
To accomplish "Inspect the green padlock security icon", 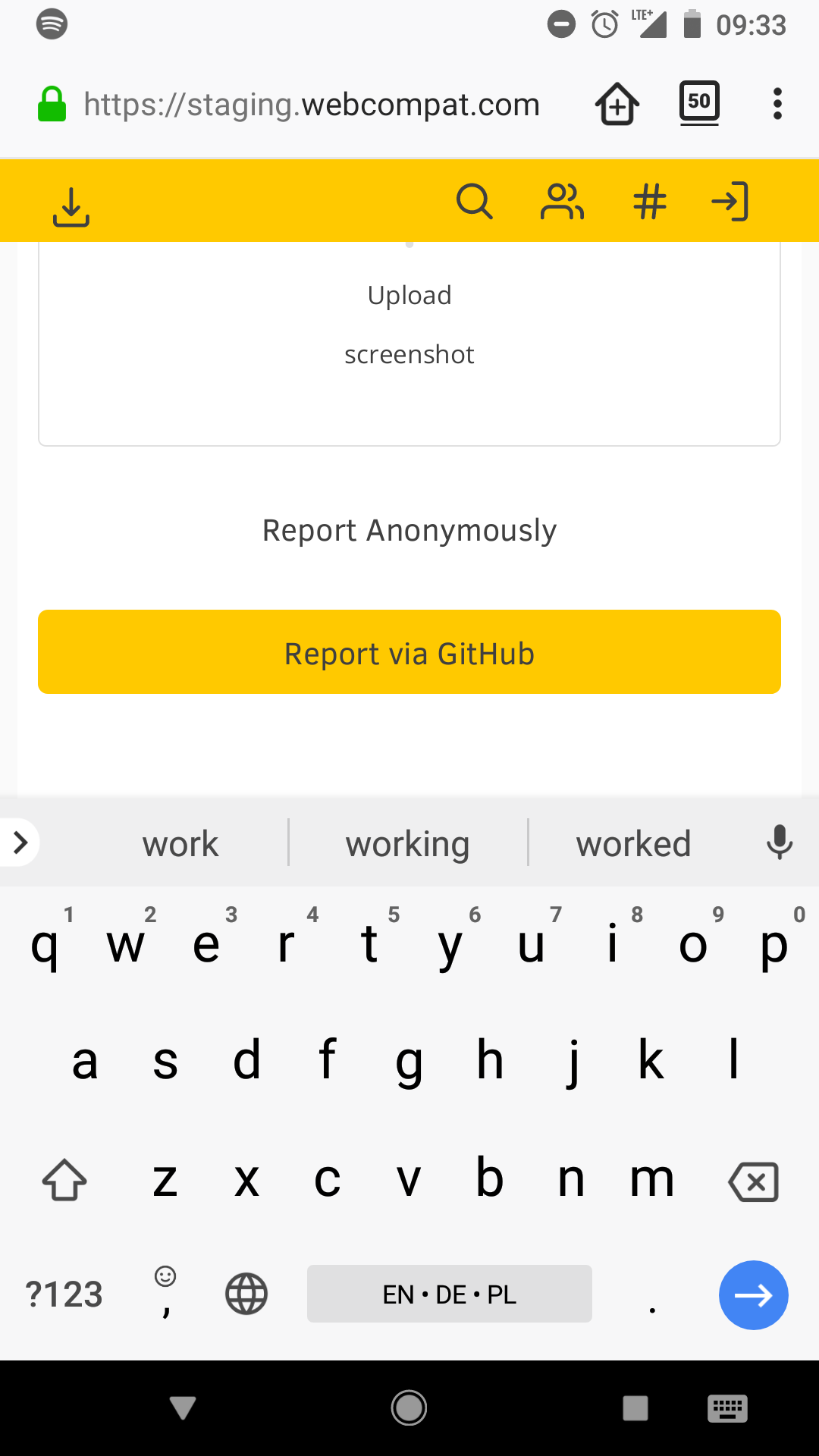I will [52, 104].
